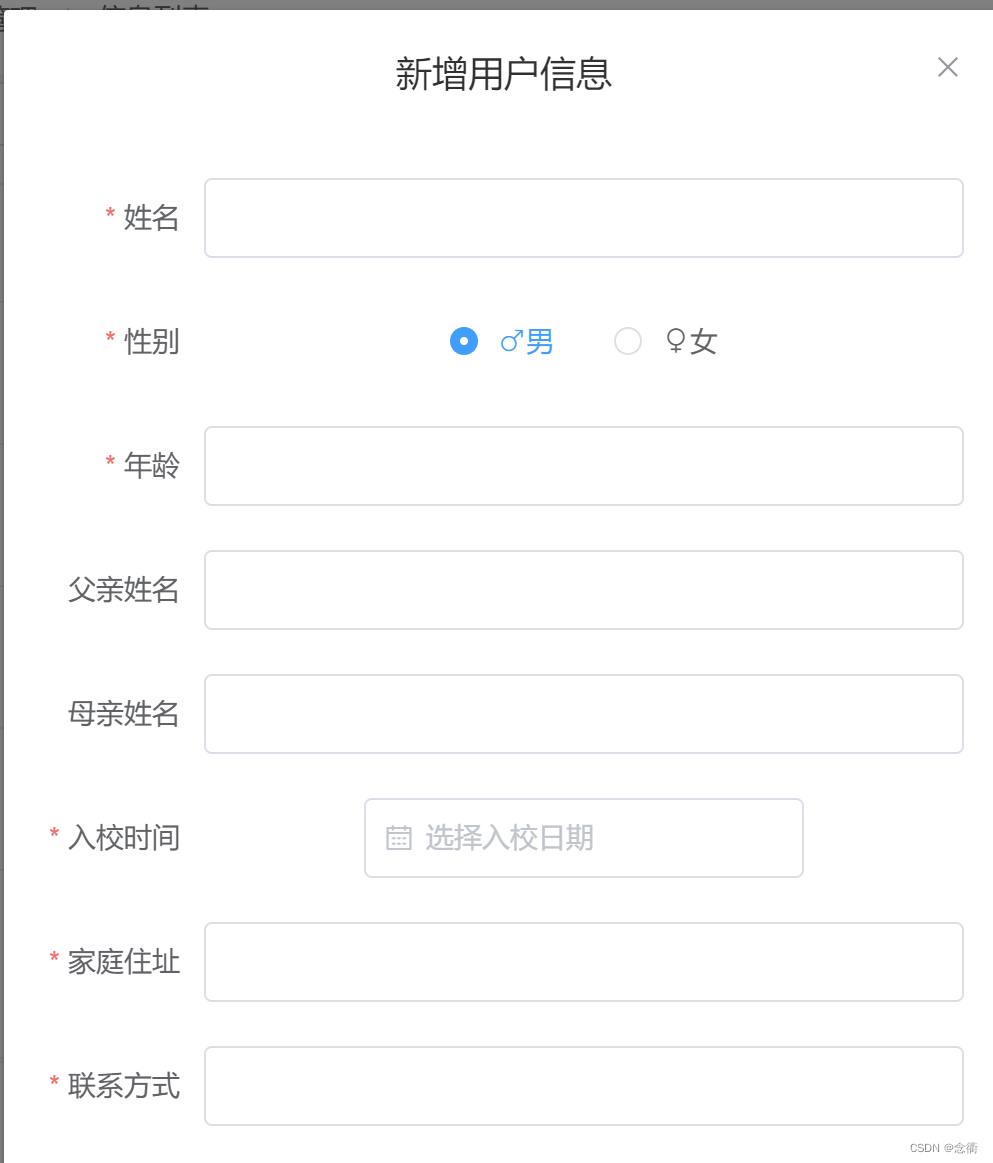
Task: Close the 新增用户信息 dialog
Action: point(947,67)
